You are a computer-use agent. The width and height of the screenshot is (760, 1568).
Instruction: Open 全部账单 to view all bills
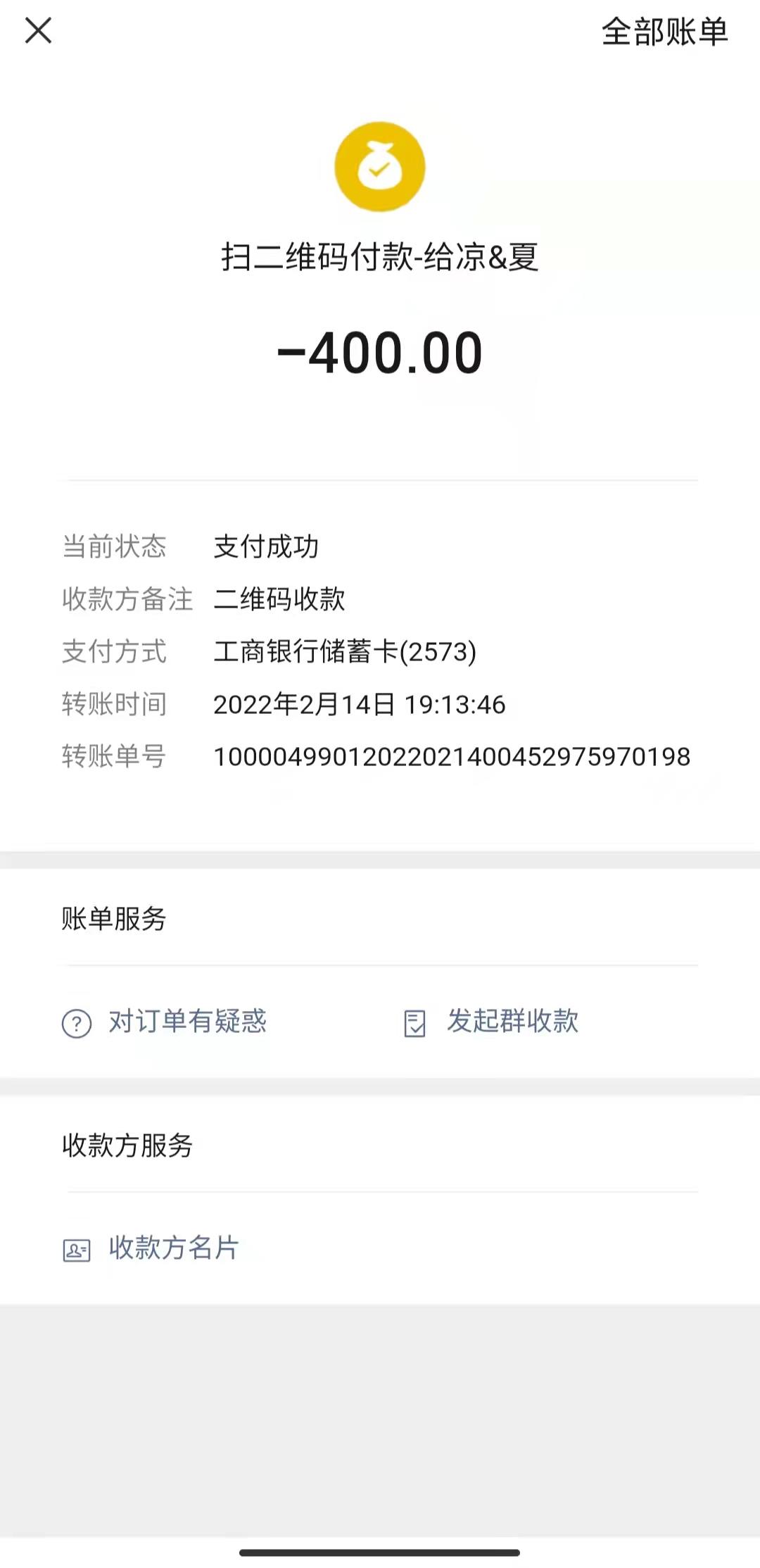pos(664,32)
